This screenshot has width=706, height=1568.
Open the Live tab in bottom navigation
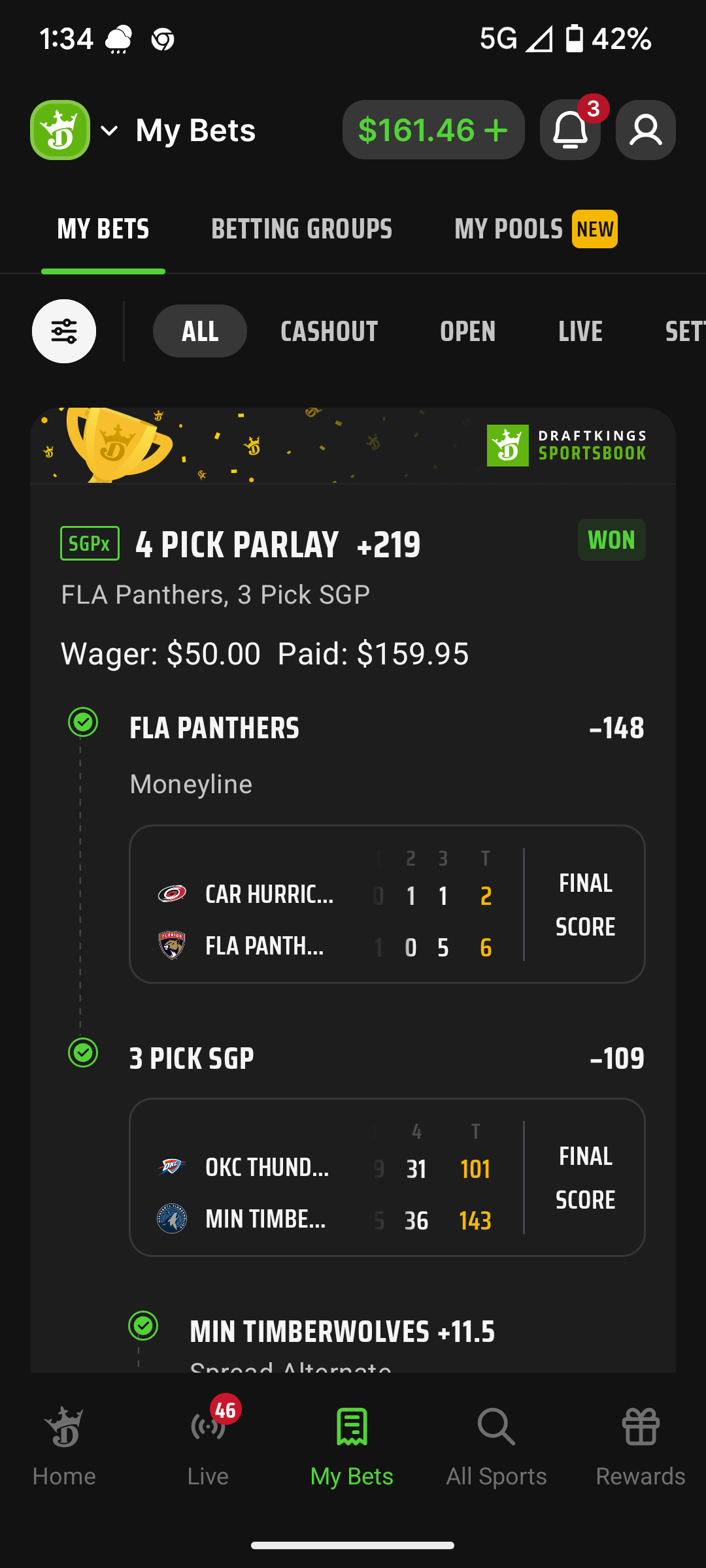coord(208,1446)
